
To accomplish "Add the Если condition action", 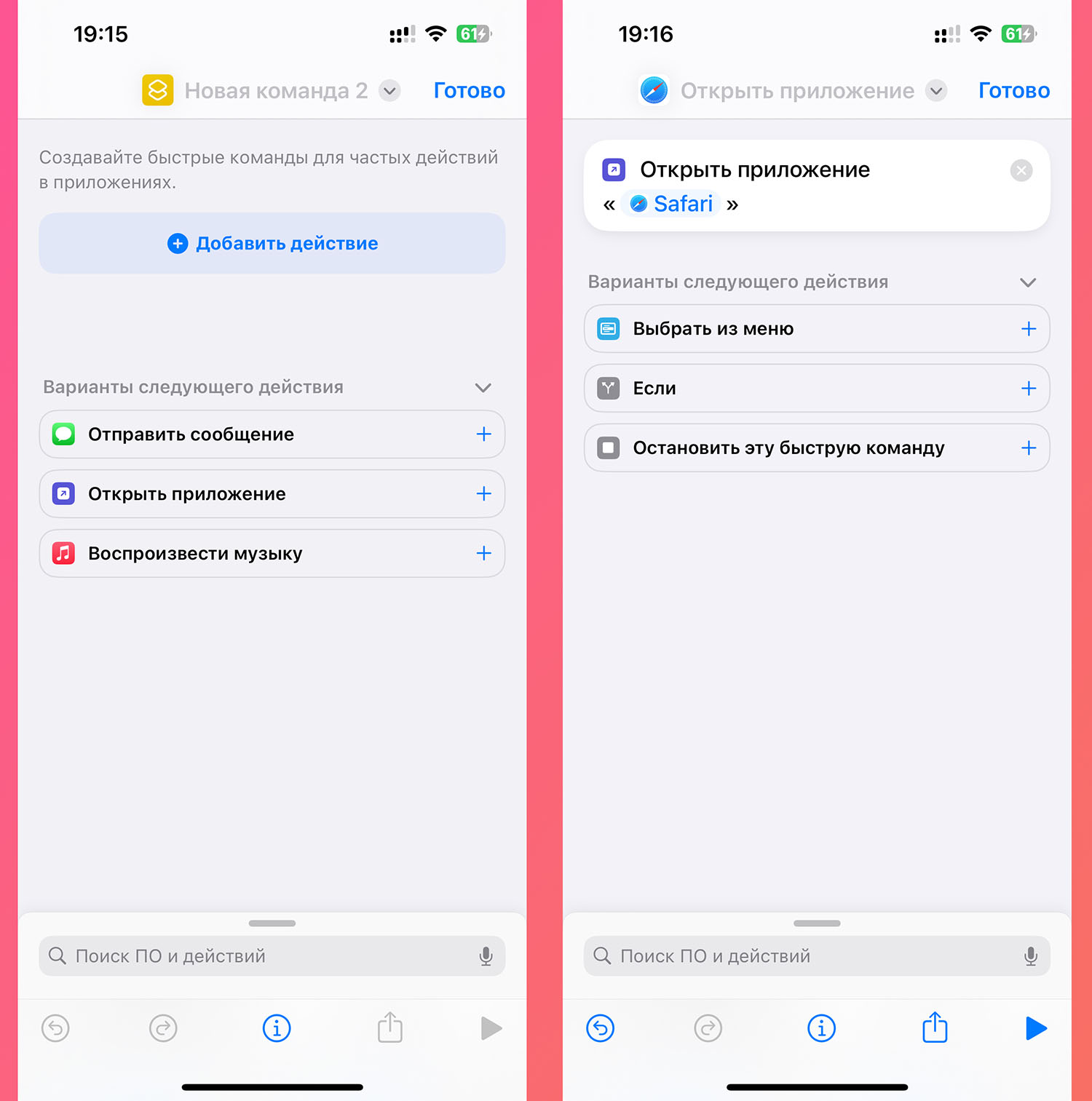I will (x=1028, y=389).
